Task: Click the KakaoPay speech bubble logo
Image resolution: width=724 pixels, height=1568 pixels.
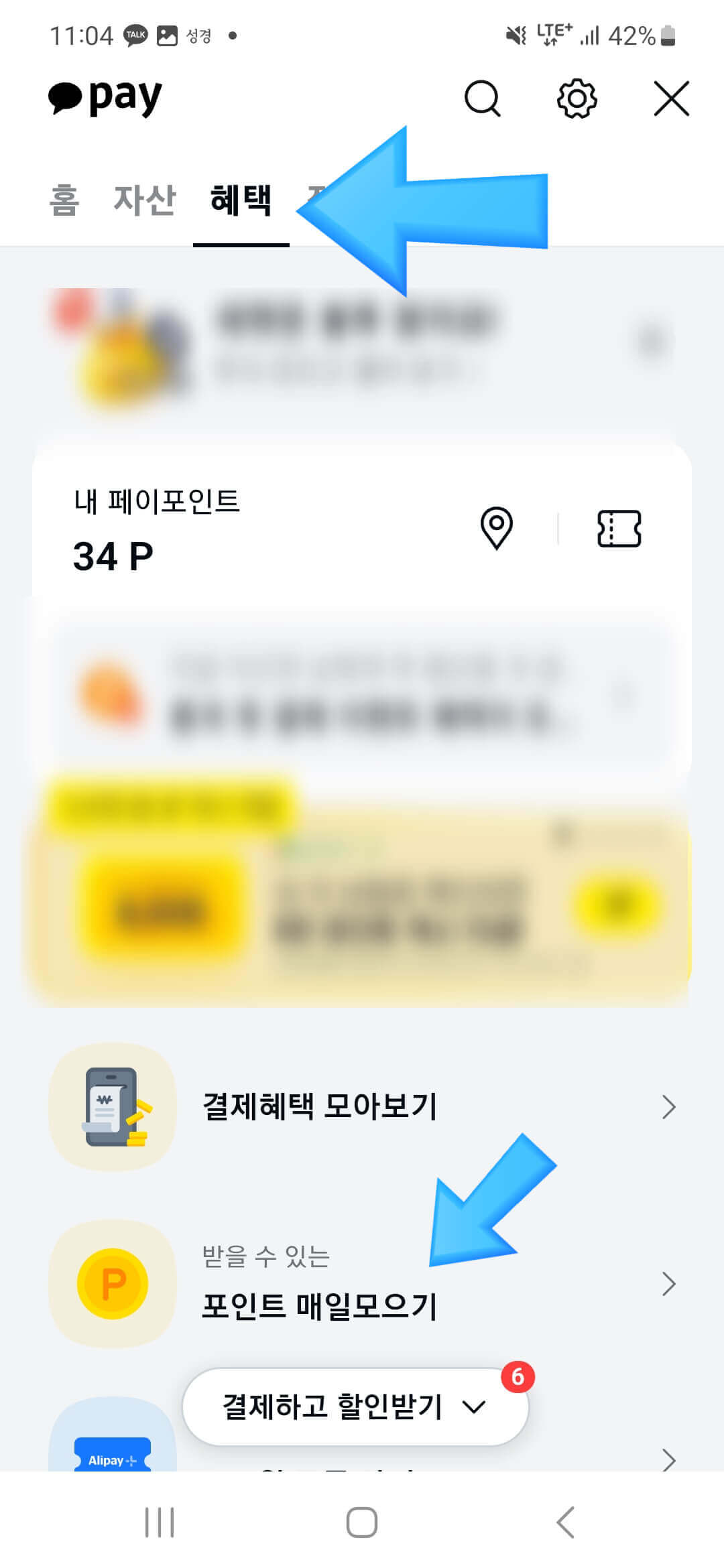Action: [64, 97]
